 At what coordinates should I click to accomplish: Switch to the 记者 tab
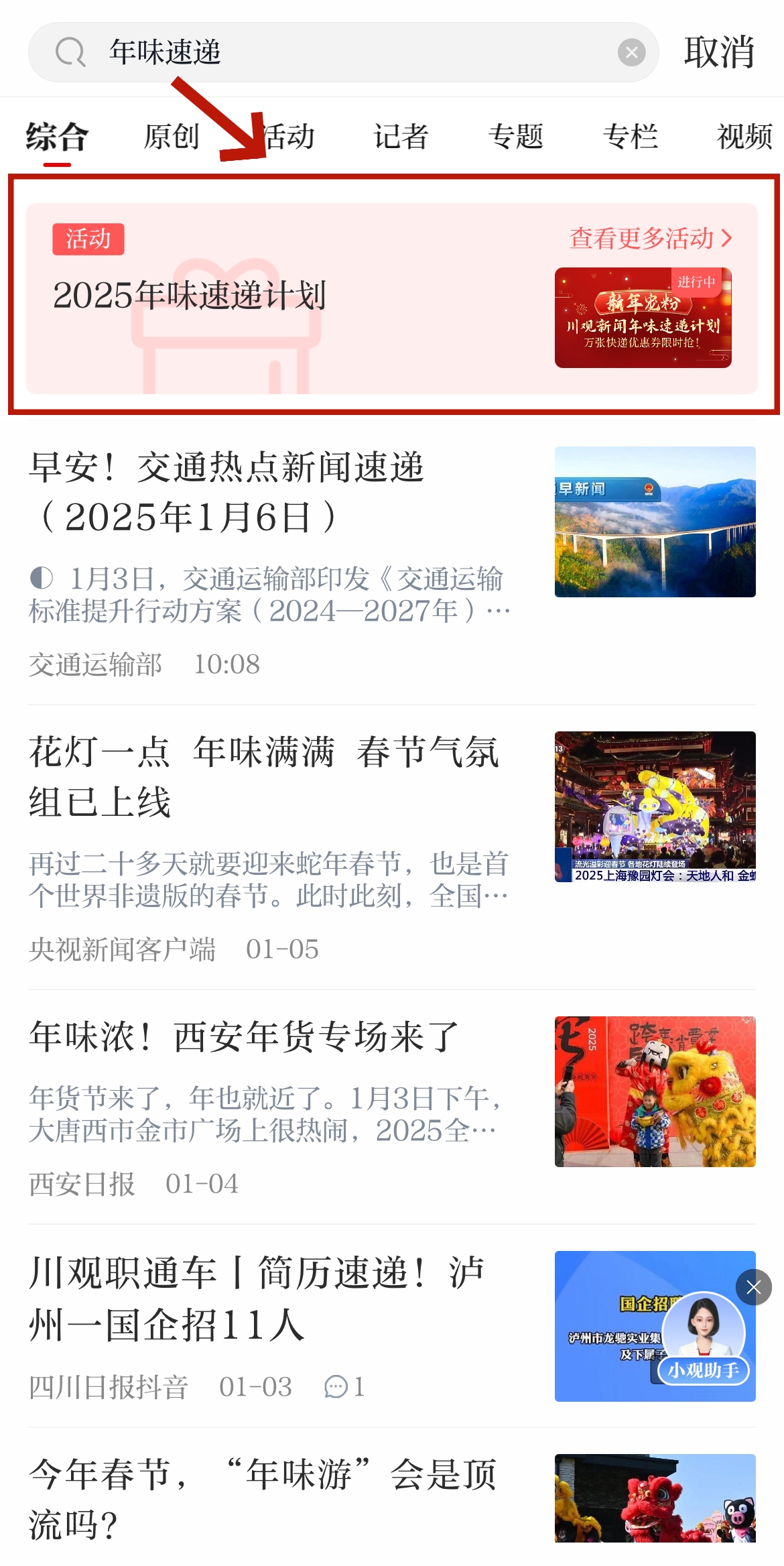pyautogui.click(x=401, y=137)
